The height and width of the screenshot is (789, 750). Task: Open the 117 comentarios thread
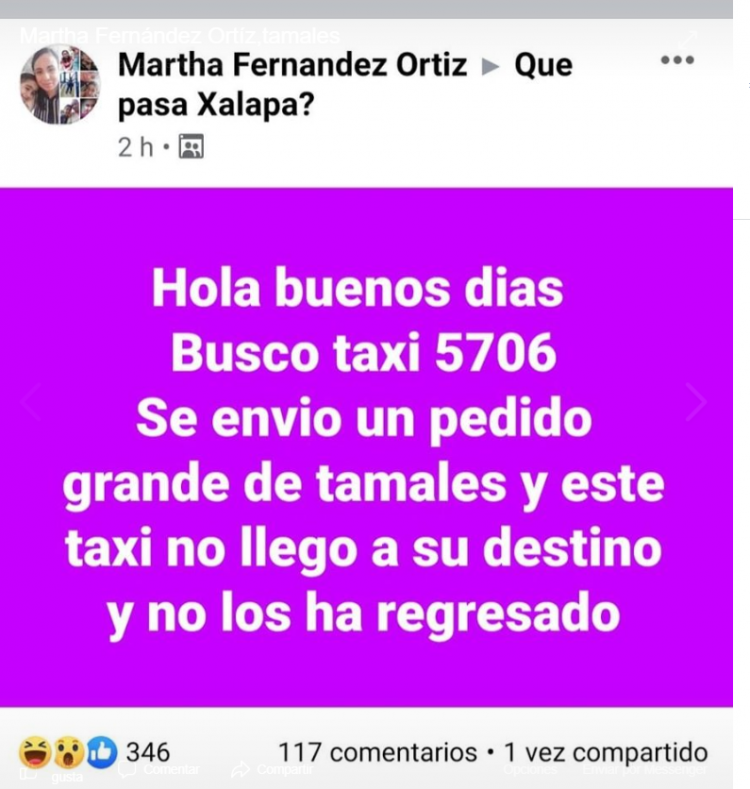tap(377, 752)
